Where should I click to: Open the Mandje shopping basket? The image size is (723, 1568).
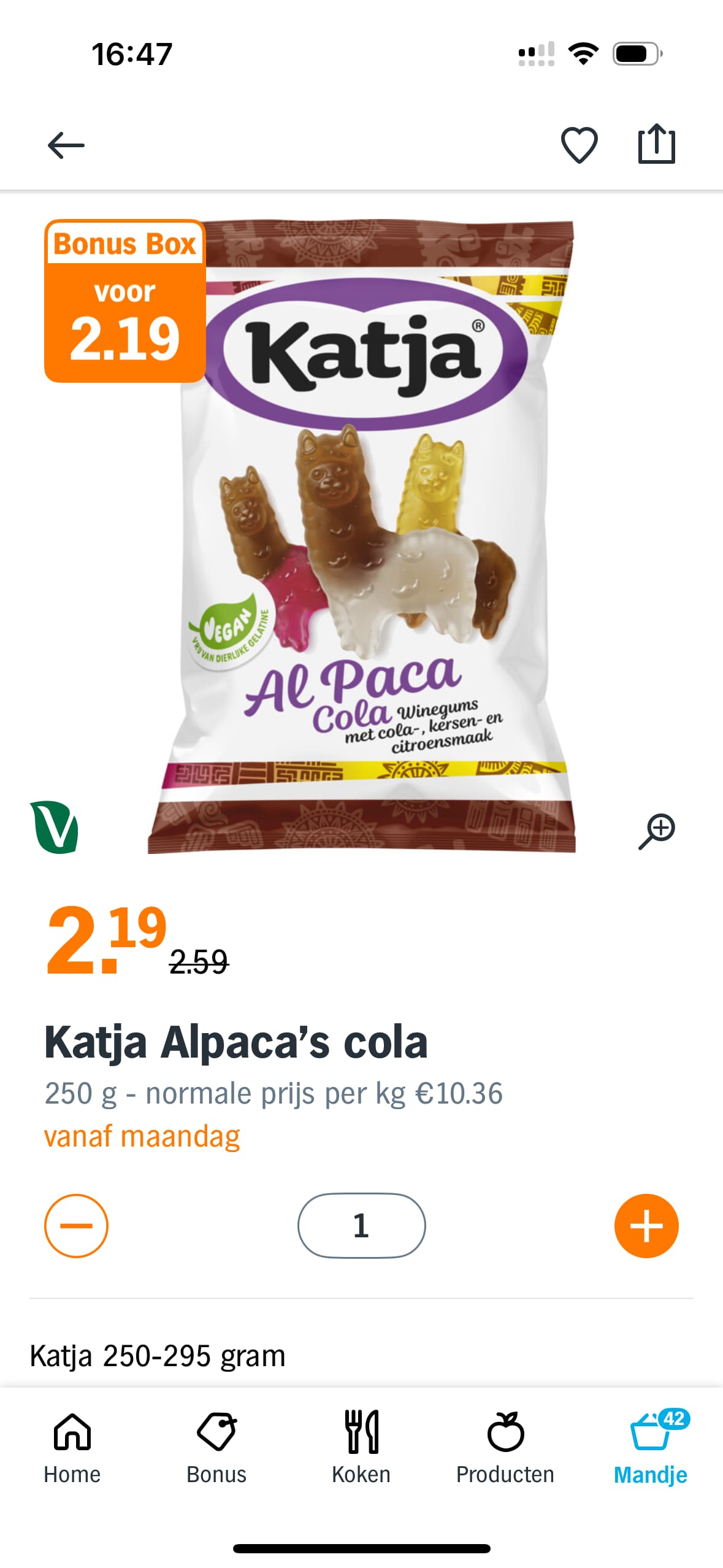tap(650, 1448)
